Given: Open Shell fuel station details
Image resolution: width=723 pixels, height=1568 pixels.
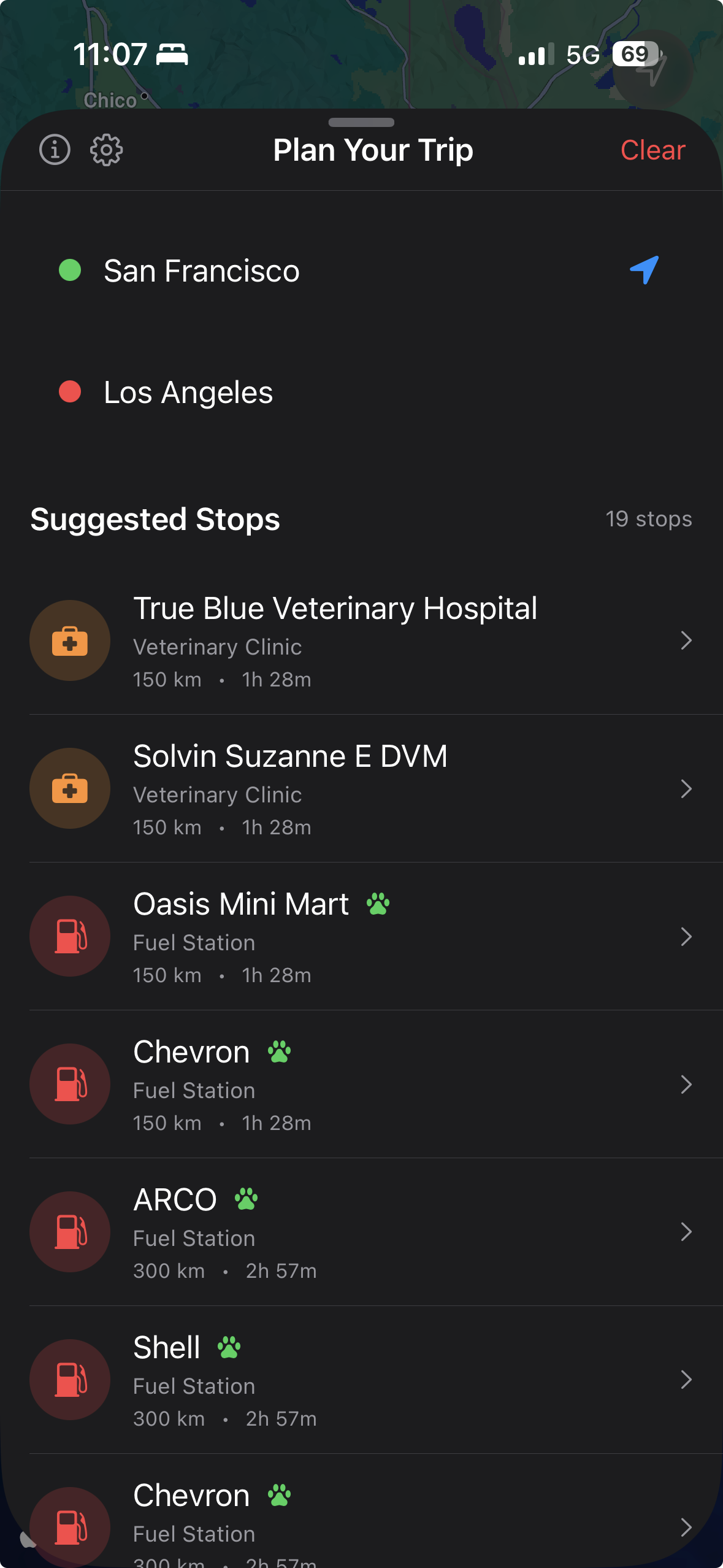Looking at the screenshot, I should [361, 1380].
